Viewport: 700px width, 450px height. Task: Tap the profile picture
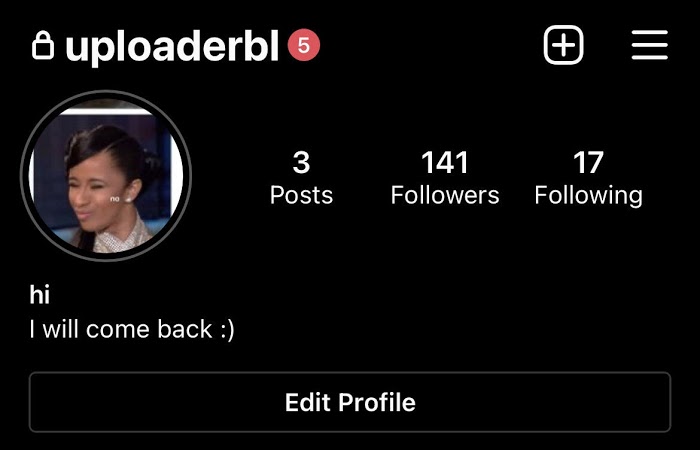[106, 175]
